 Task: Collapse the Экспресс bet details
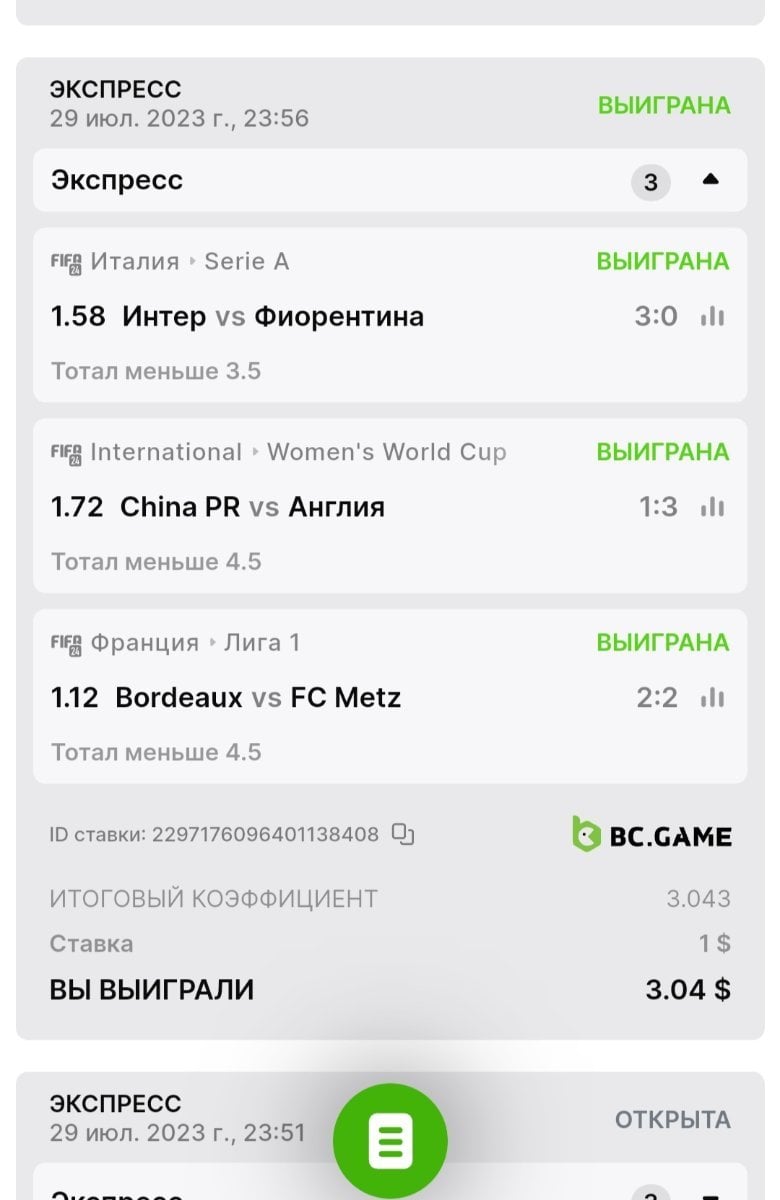[710, 180]
